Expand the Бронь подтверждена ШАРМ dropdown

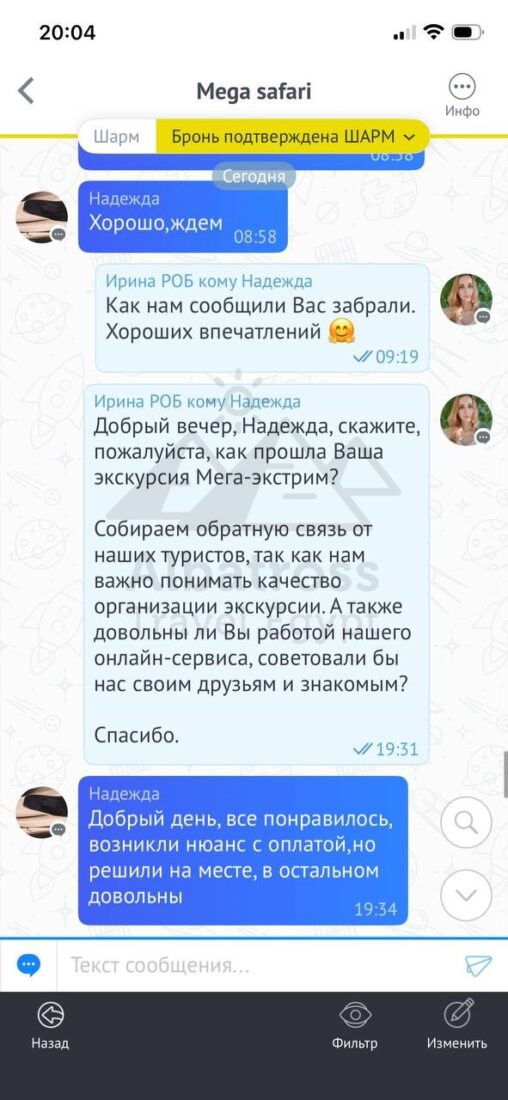(292, 136)
